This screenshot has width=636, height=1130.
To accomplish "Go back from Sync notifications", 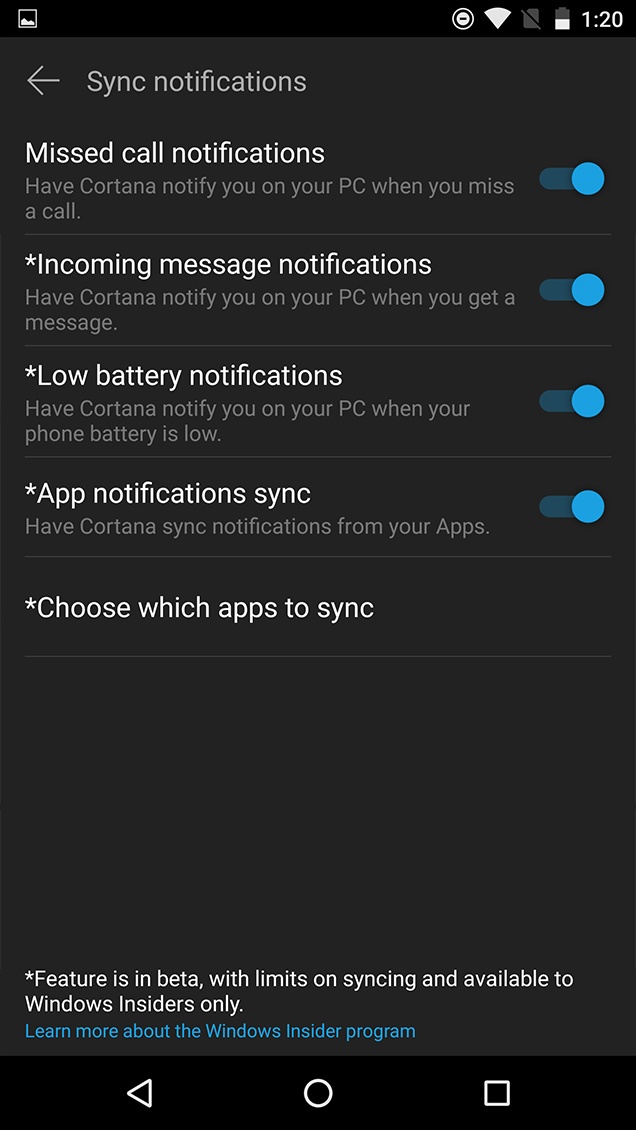I will pos(43,81).
